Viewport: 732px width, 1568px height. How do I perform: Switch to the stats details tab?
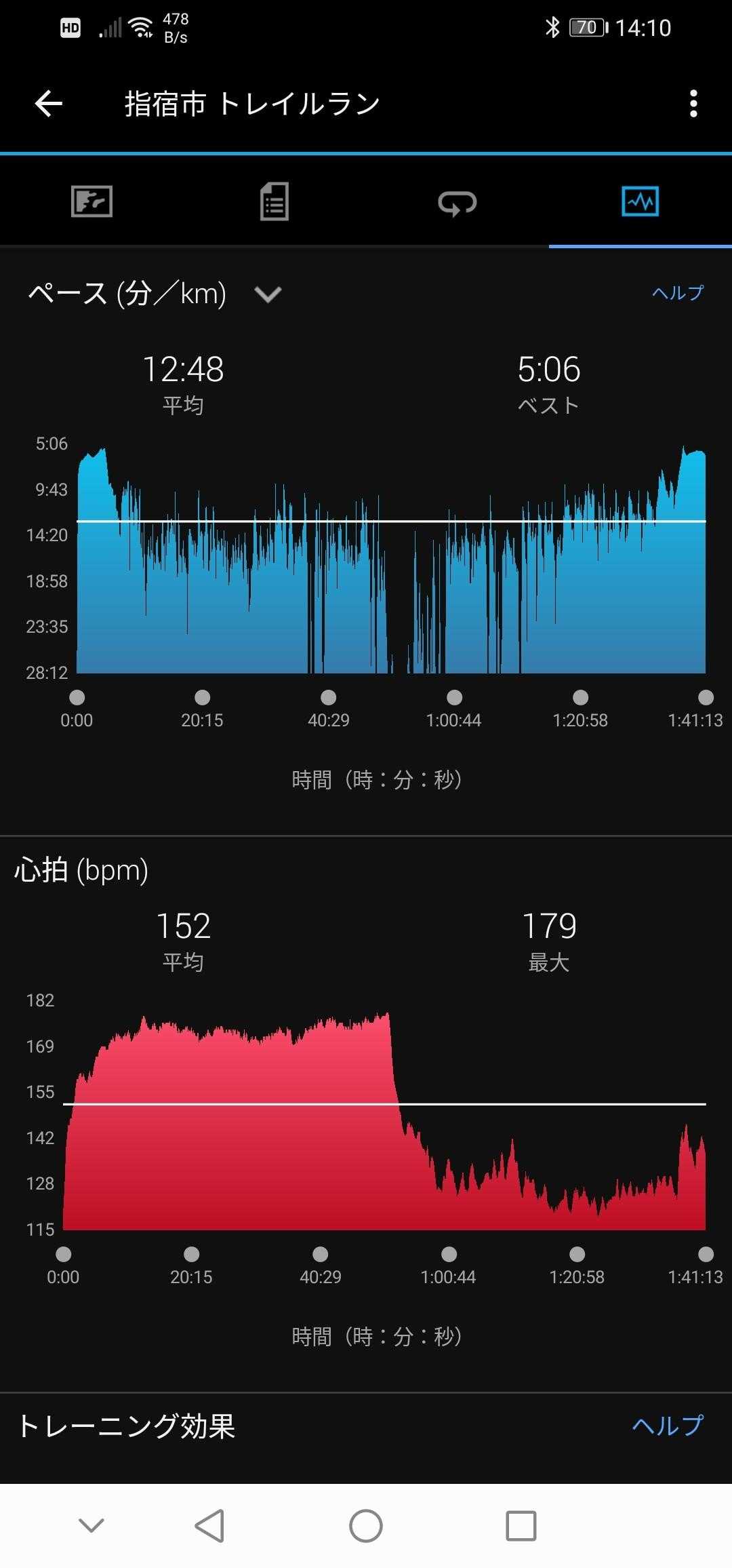coord(274,201)
